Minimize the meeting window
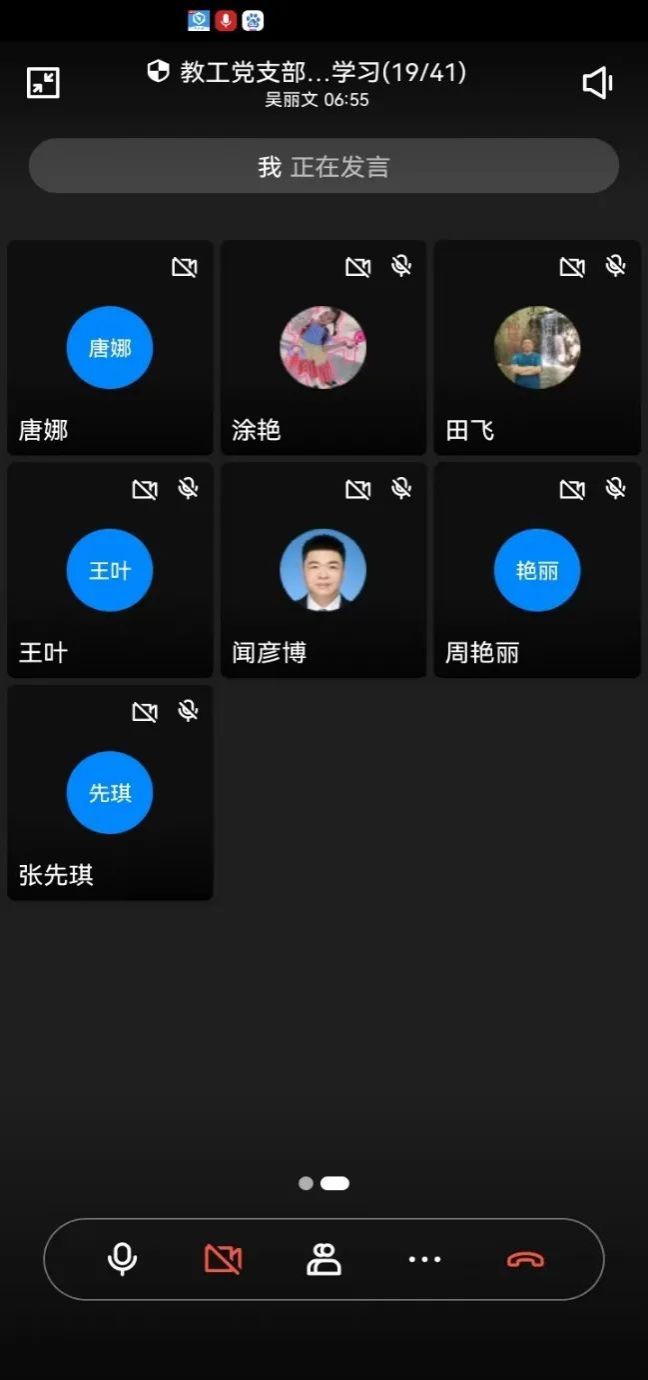Image resolution: width=648 pixels, height=1380 pixels. [43, 83]
